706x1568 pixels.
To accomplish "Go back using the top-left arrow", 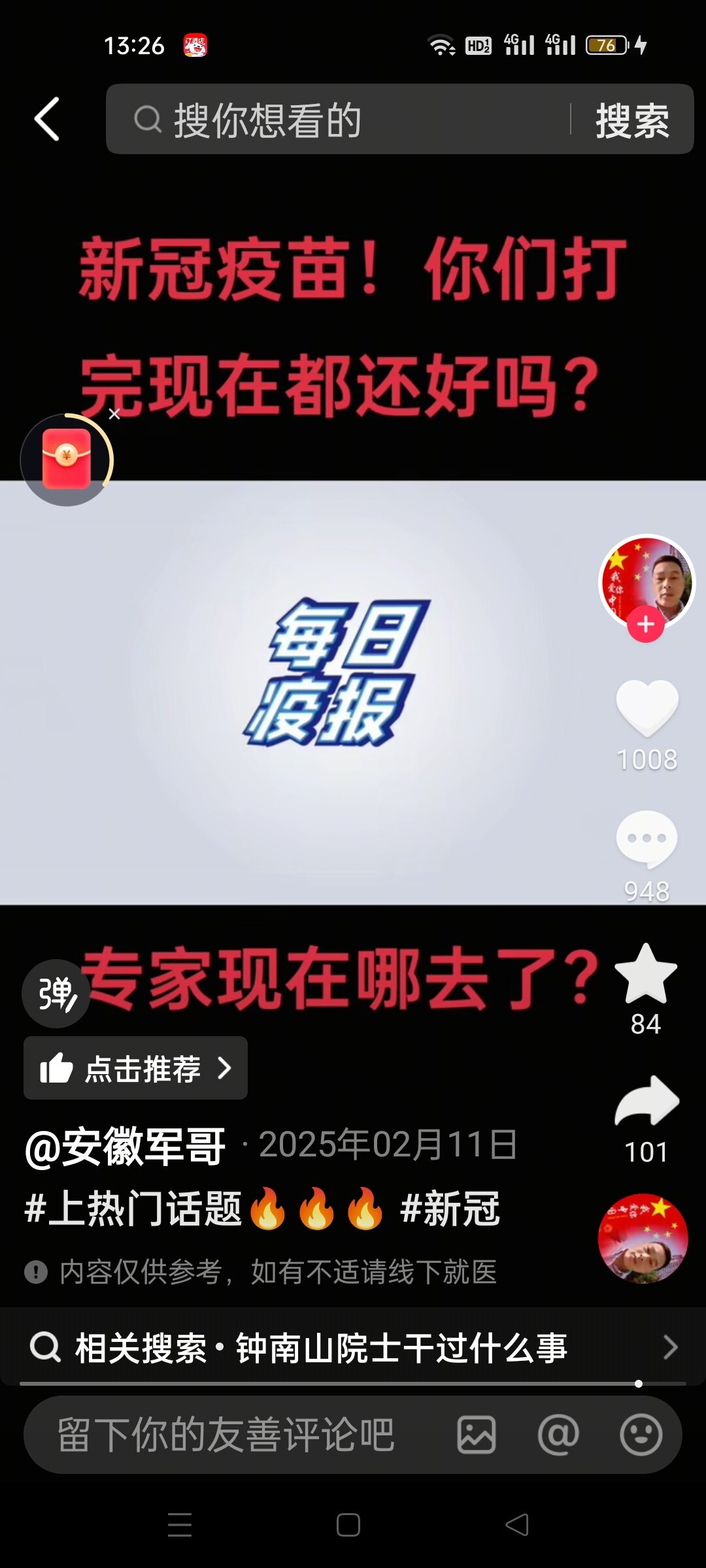I will pos(47,120).
